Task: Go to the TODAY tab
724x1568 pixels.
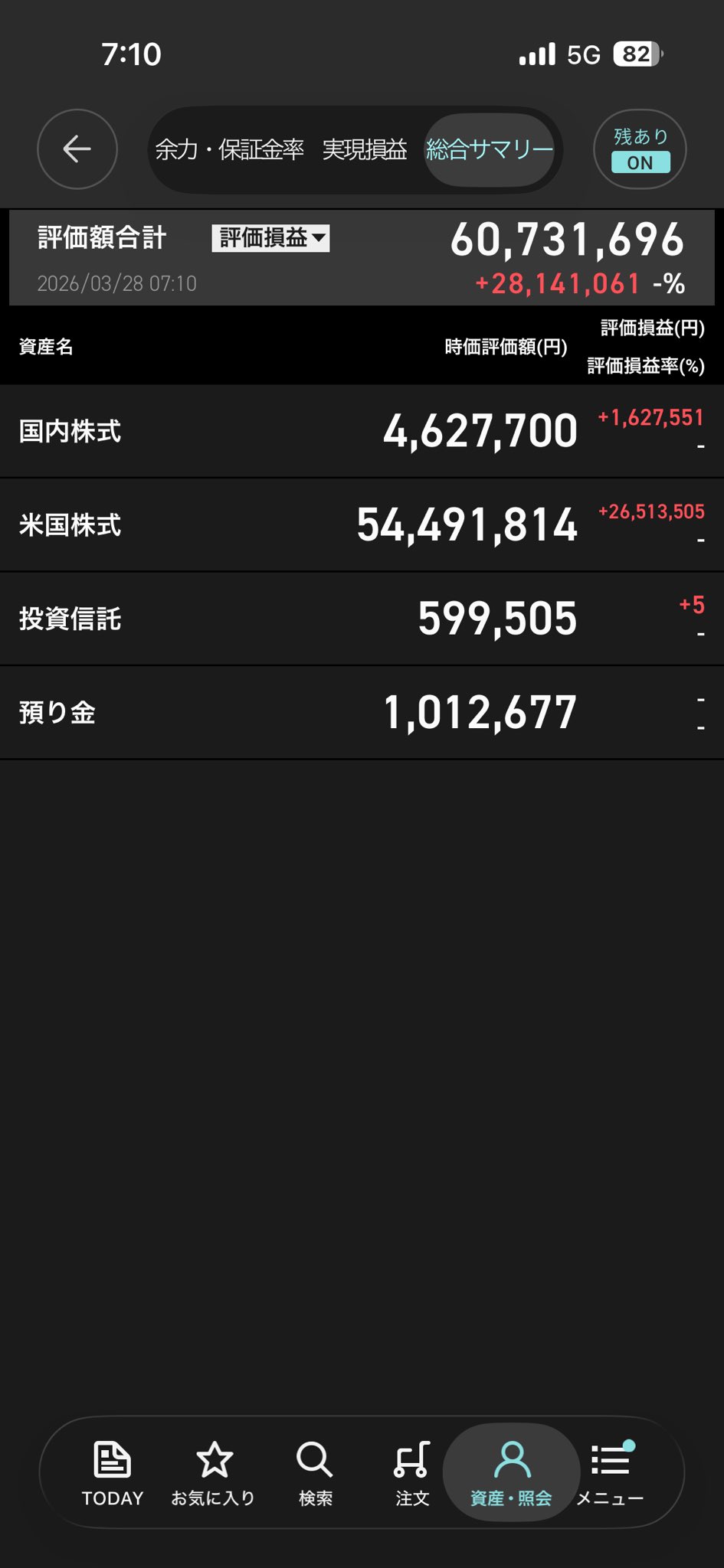Action: click(x=113, y=1473)
